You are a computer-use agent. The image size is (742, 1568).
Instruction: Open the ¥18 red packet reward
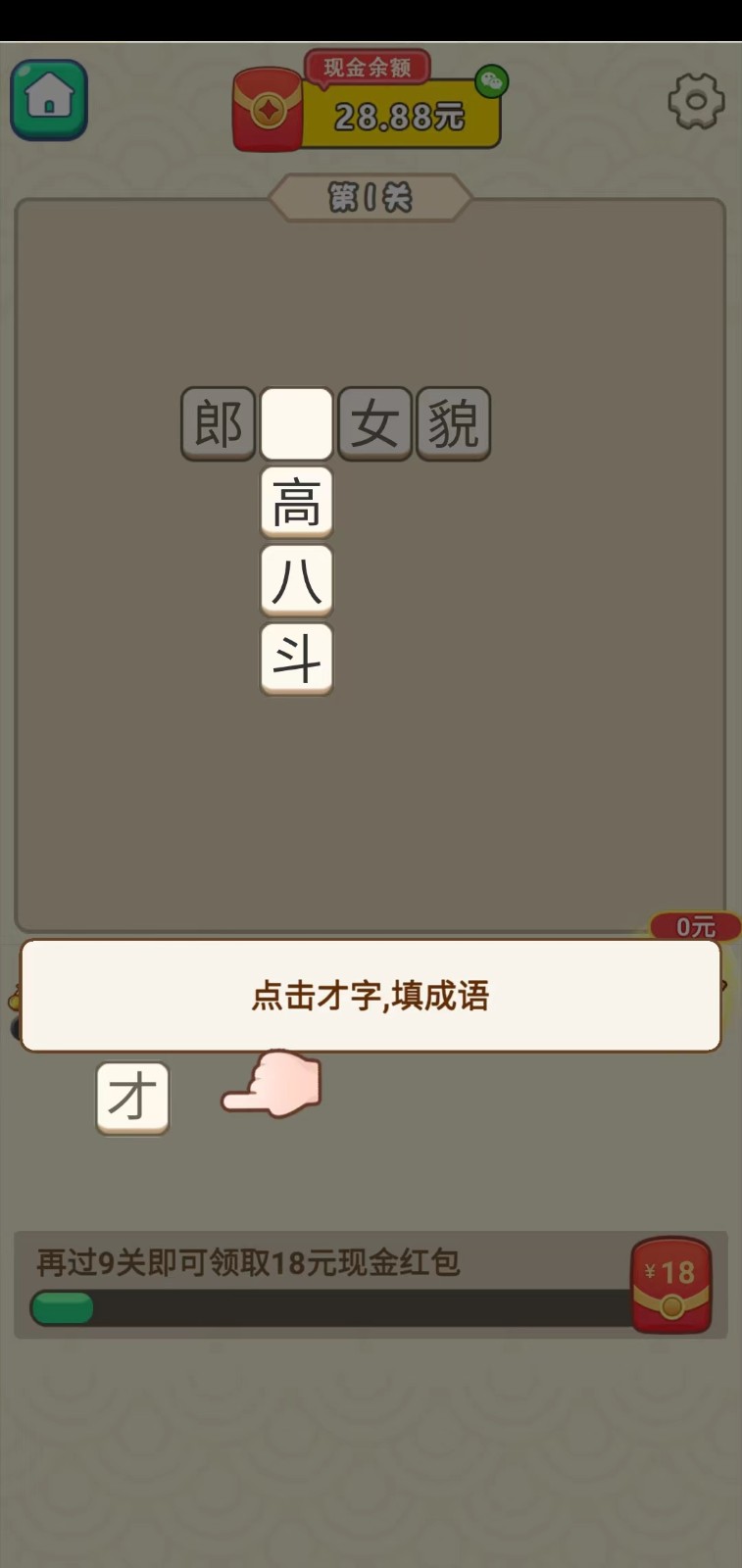coord(670,1285)
